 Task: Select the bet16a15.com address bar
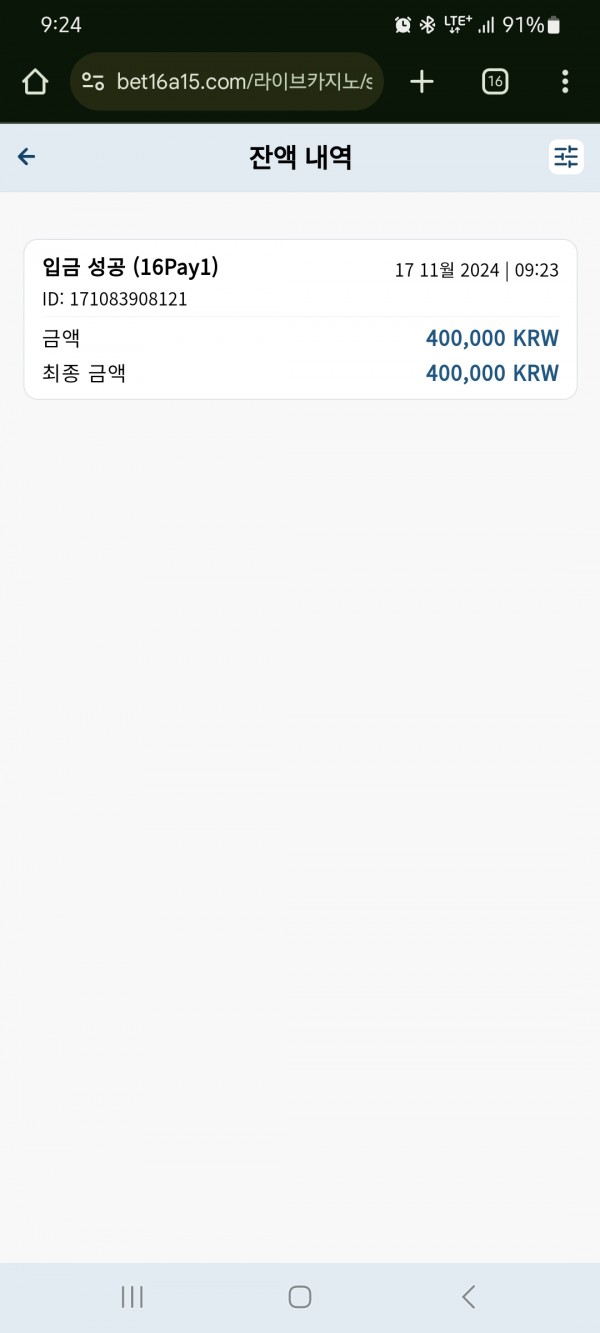click(227, 82)
